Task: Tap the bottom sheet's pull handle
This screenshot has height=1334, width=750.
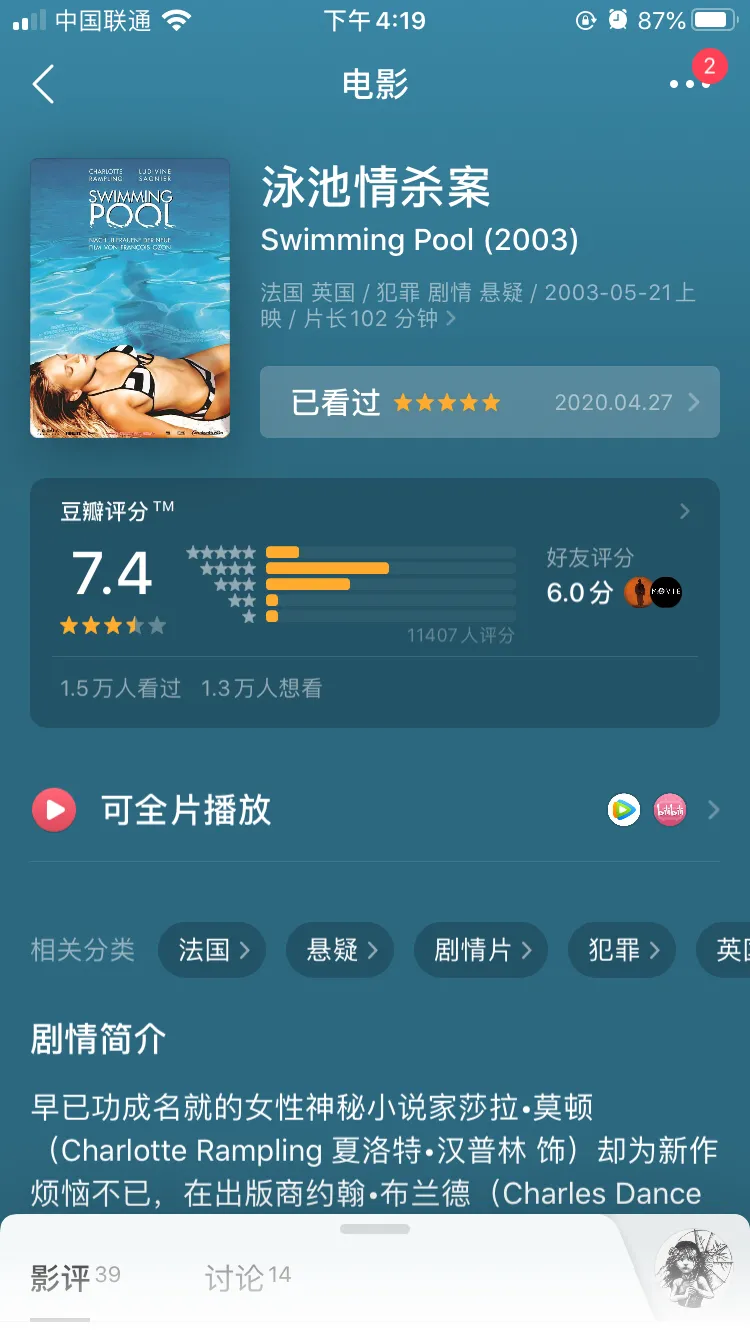Action: tap(375, 1229)
